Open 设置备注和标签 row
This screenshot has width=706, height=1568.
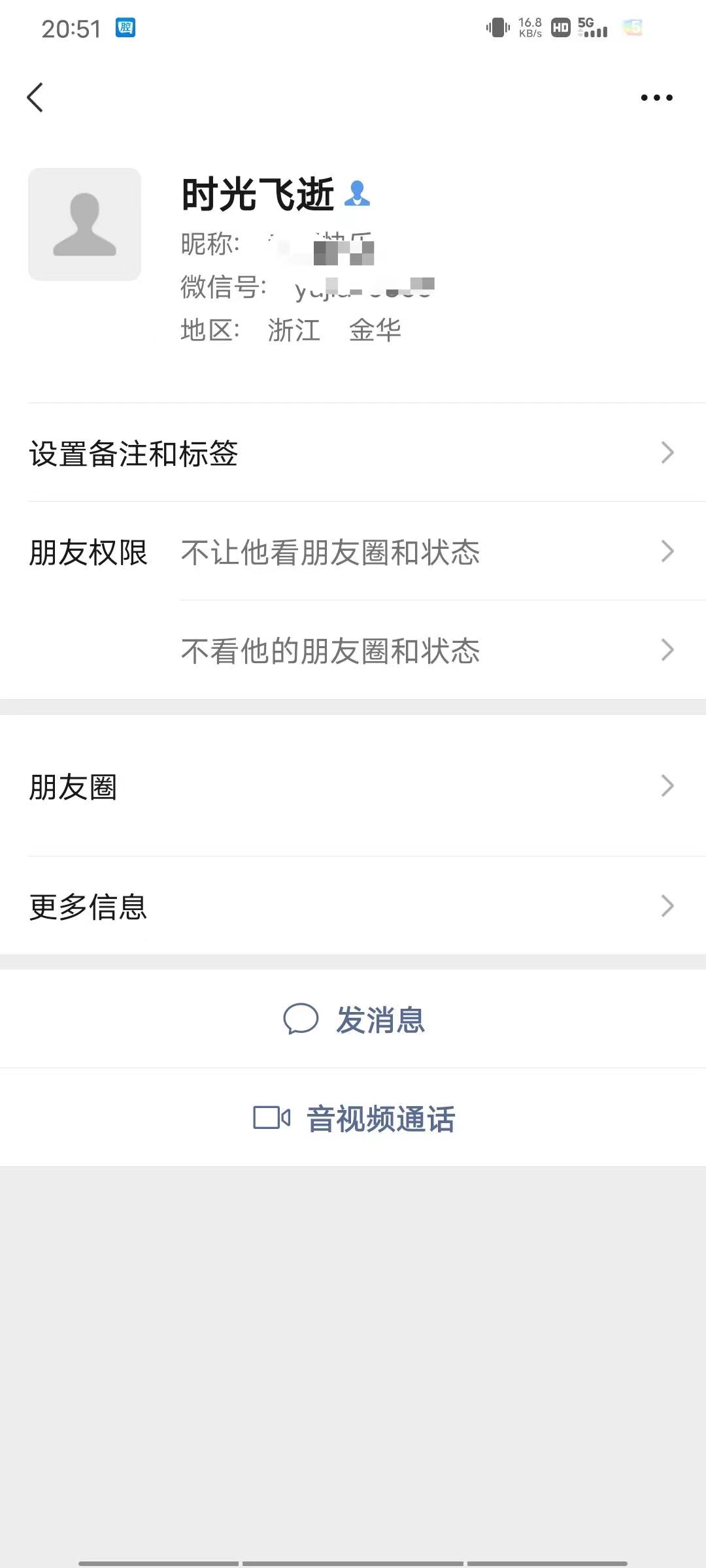pyautogui.click(x=353, y=453)
